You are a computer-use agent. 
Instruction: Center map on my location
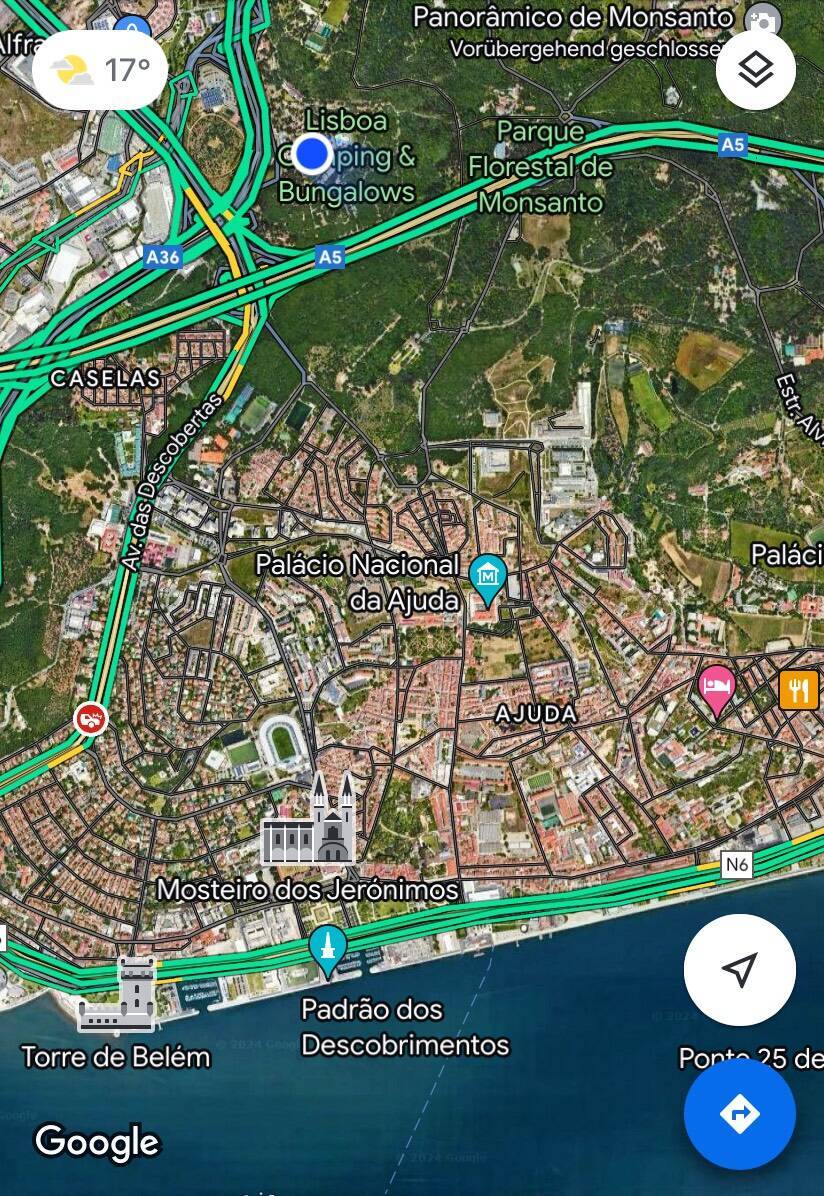click(739, 969)
